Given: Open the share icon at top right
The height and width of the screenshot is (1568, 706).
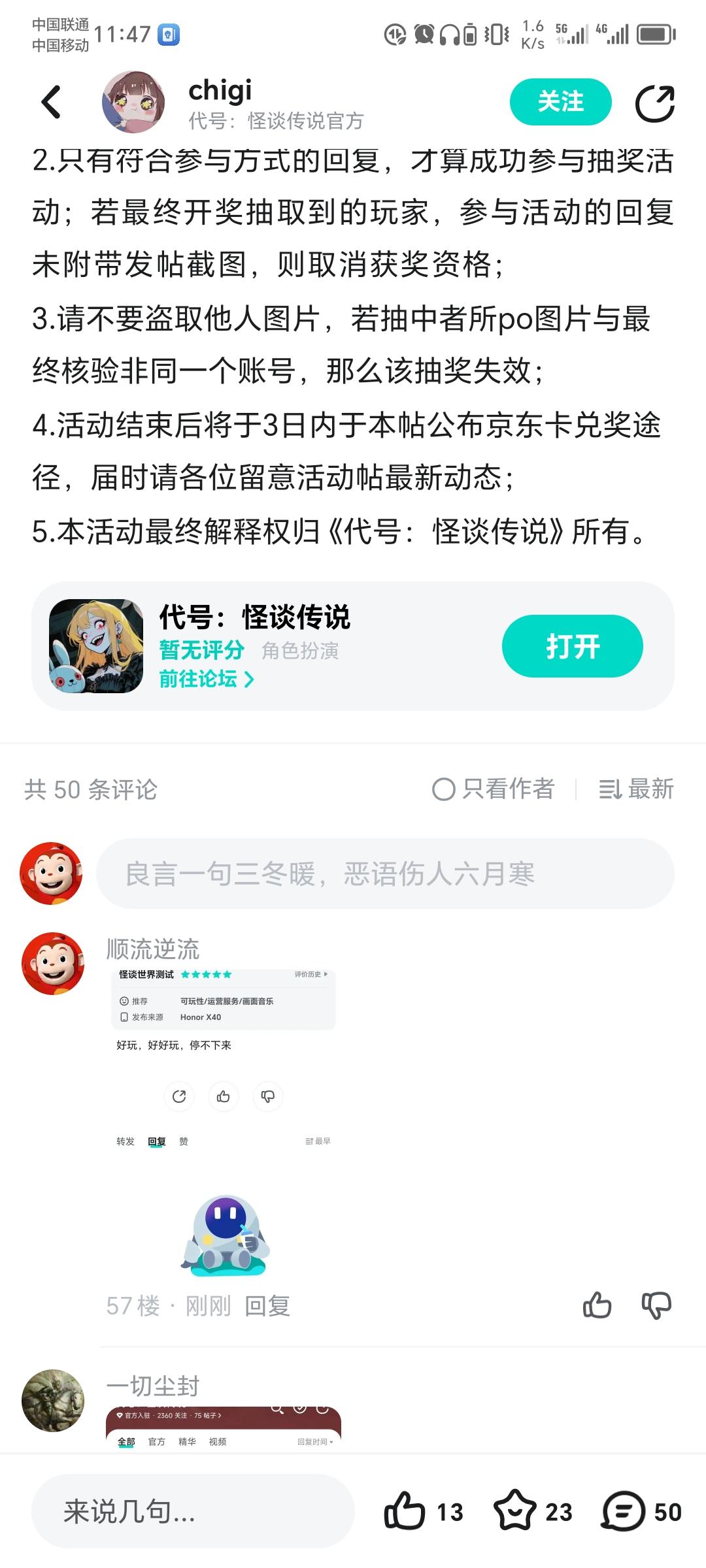Looking at the screenshot, I should click(656, 102).
